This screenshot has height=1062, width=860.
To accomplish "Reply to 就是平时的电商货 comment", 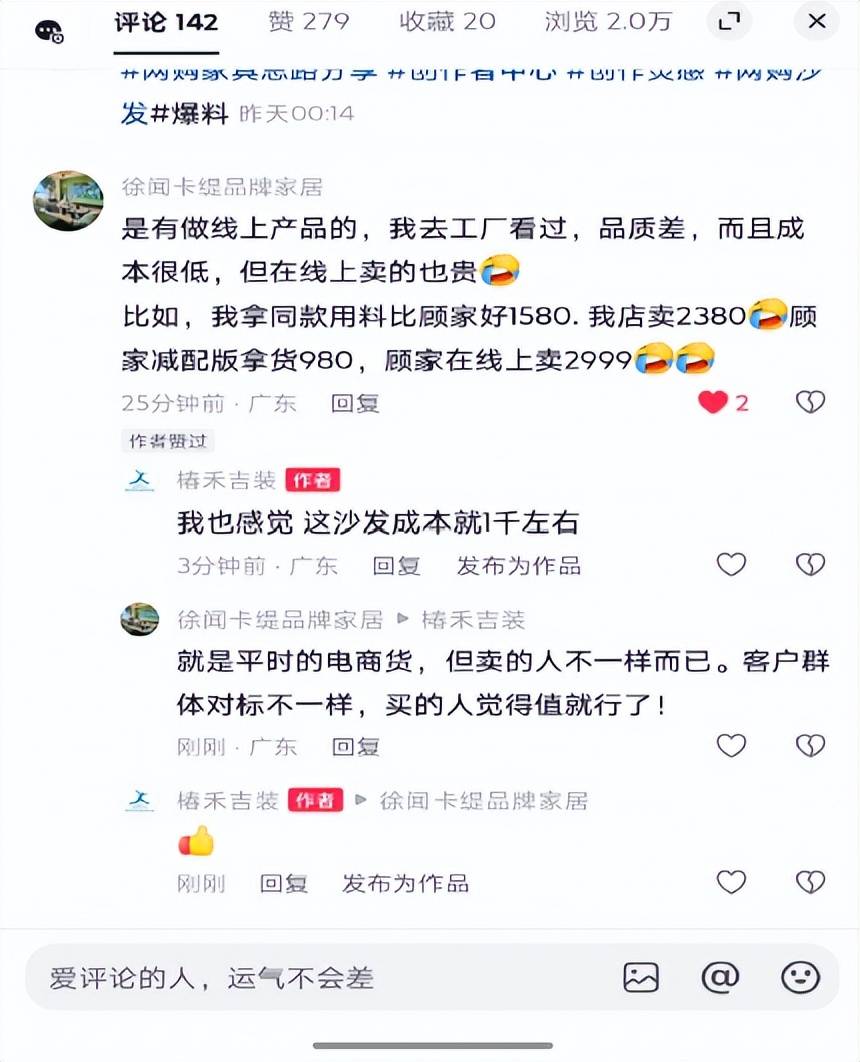I will tap(355, 747).
